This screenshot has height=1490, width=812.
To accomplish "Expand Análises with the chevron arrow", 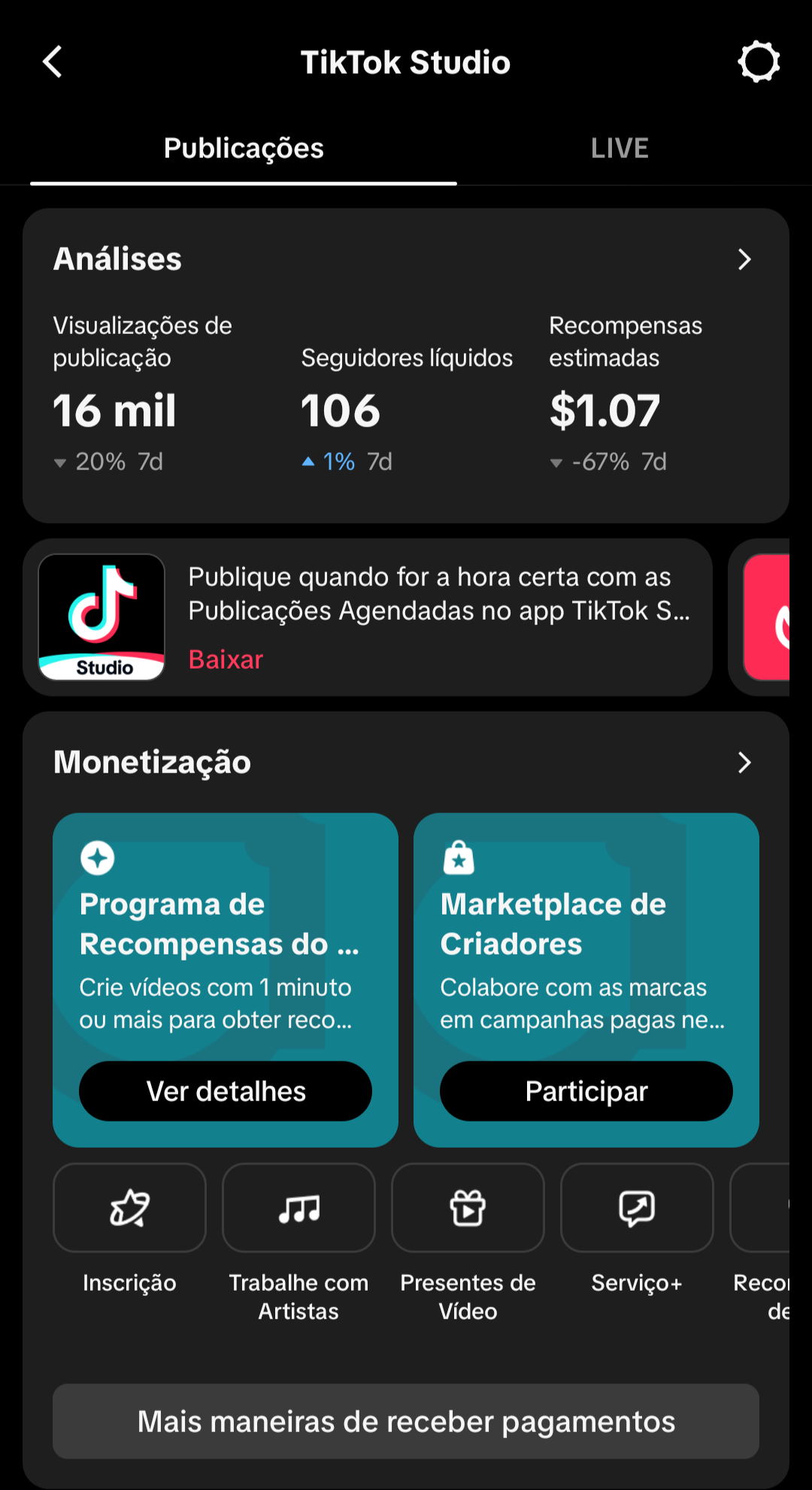I will coord(744,259).
